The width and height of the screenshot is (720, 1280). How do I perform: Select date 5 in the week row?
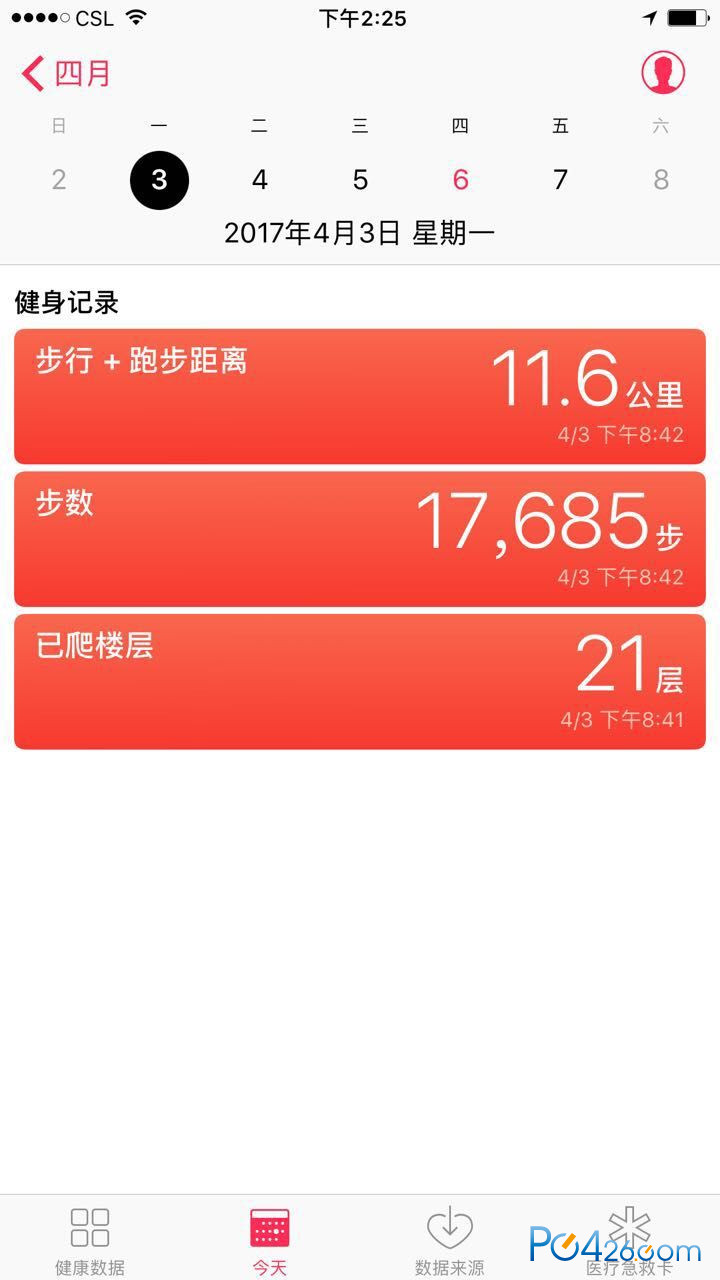click(x=360, y=180)
